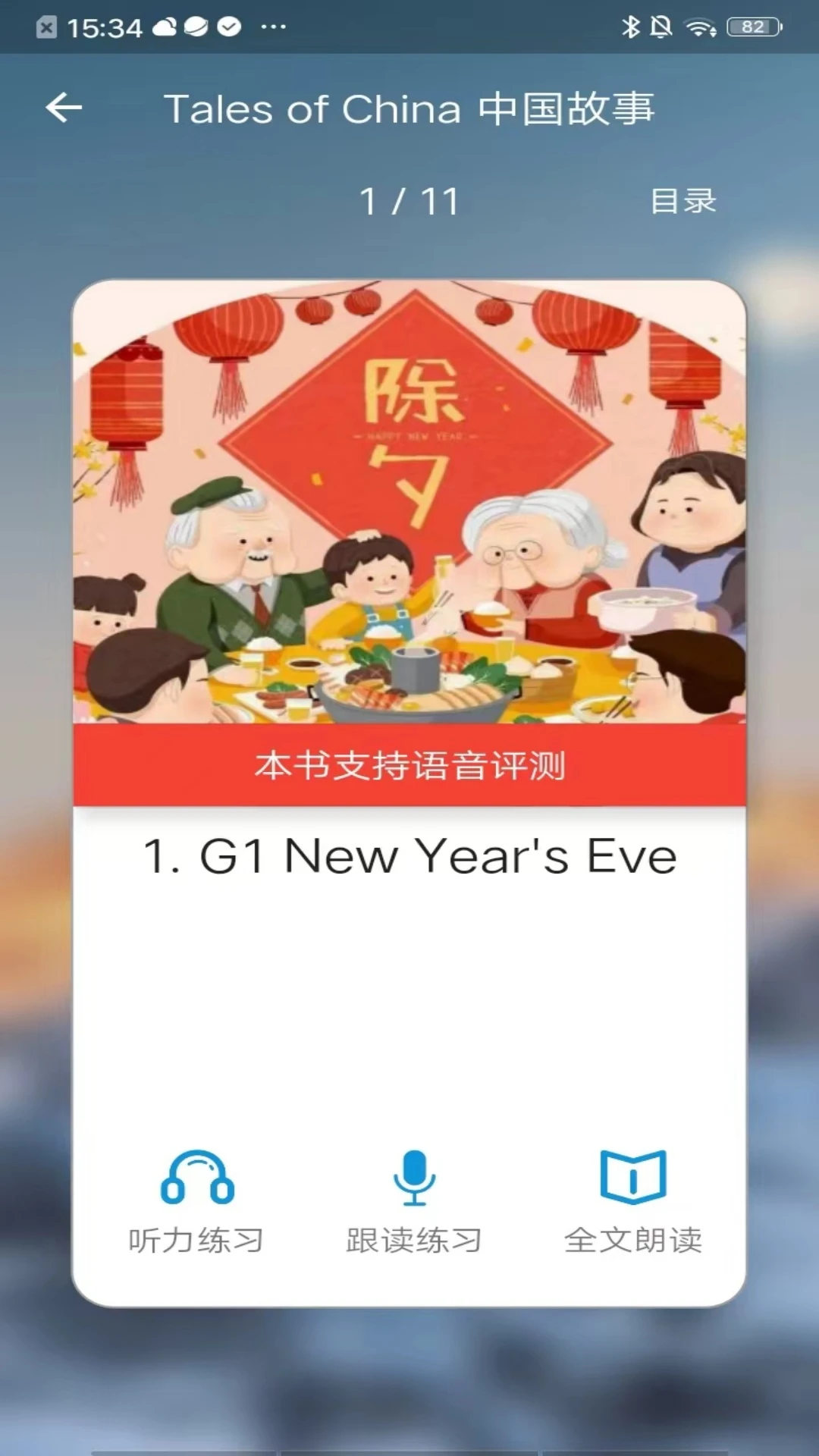
Task: Tap the chapter title G1 New Year's Eve
Action: pos(409,855)
